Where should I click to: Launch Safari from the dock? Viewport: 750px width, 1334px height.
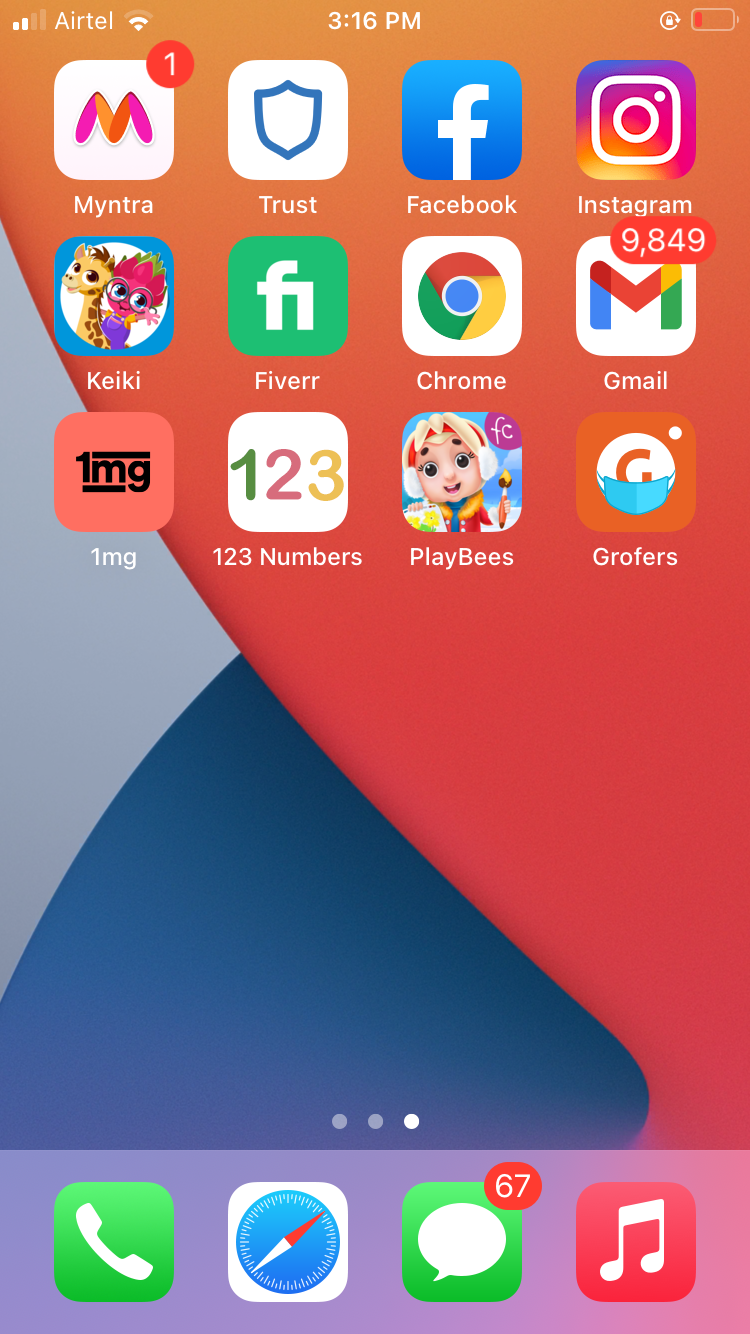pyautogui.click(x=288, y=1242)
